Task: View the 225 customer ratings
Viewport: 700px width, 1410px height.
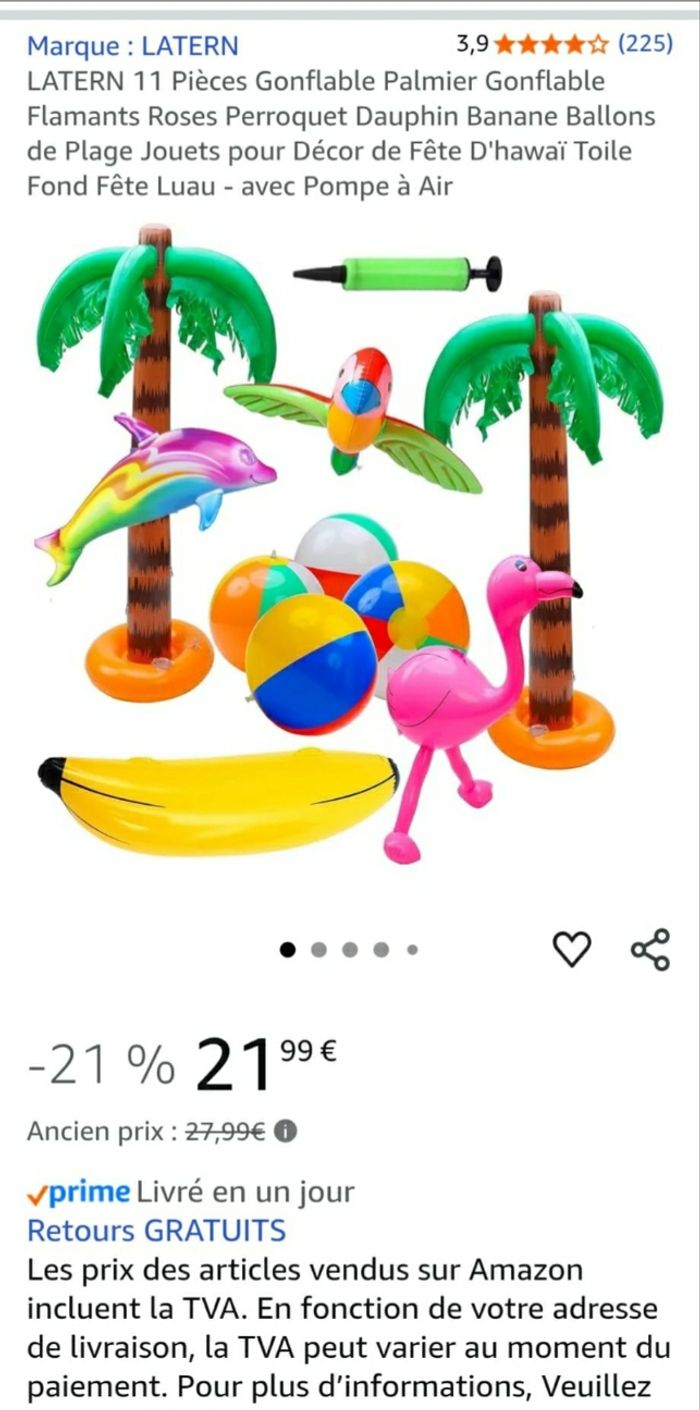Action: 645,44
